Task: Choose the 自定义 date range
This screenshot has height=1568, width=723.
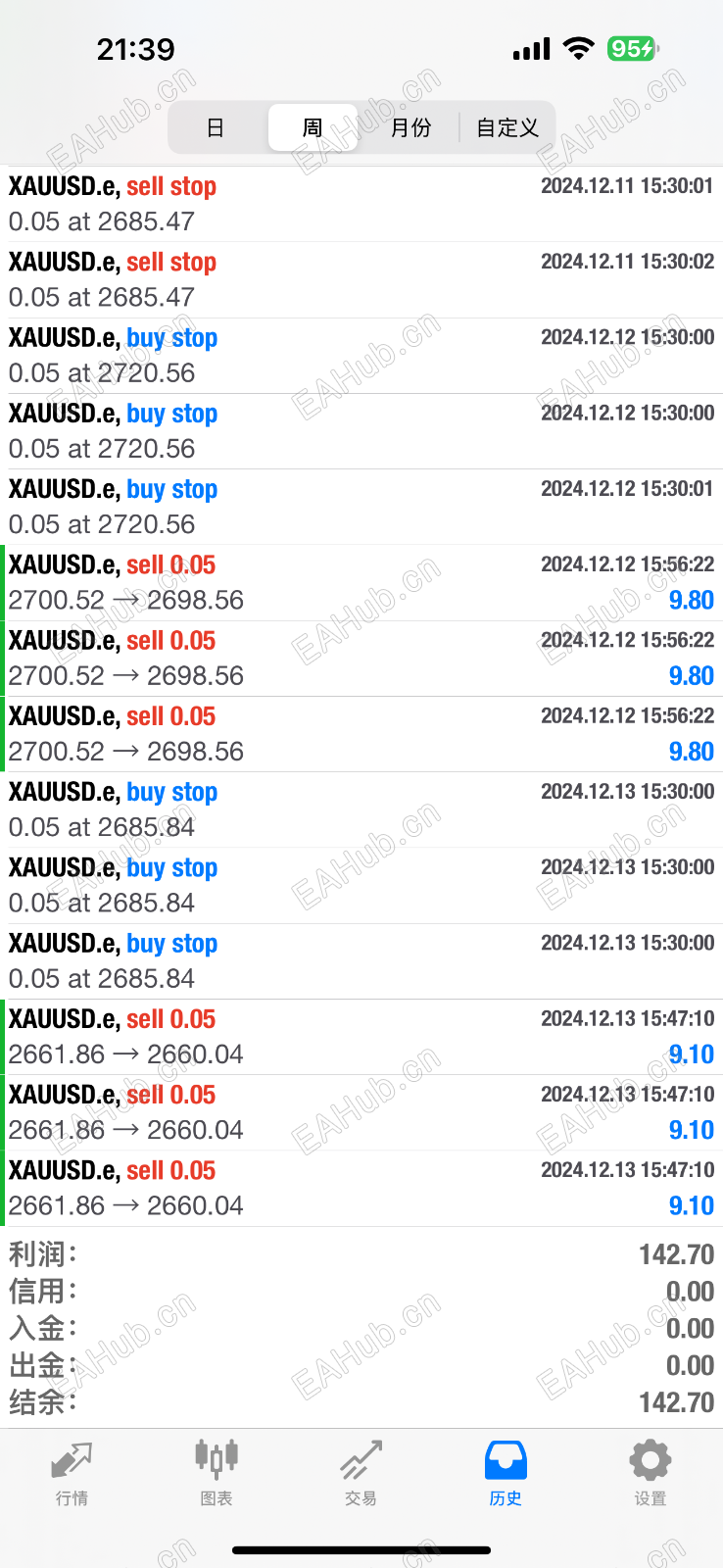Action: [506, 127]
